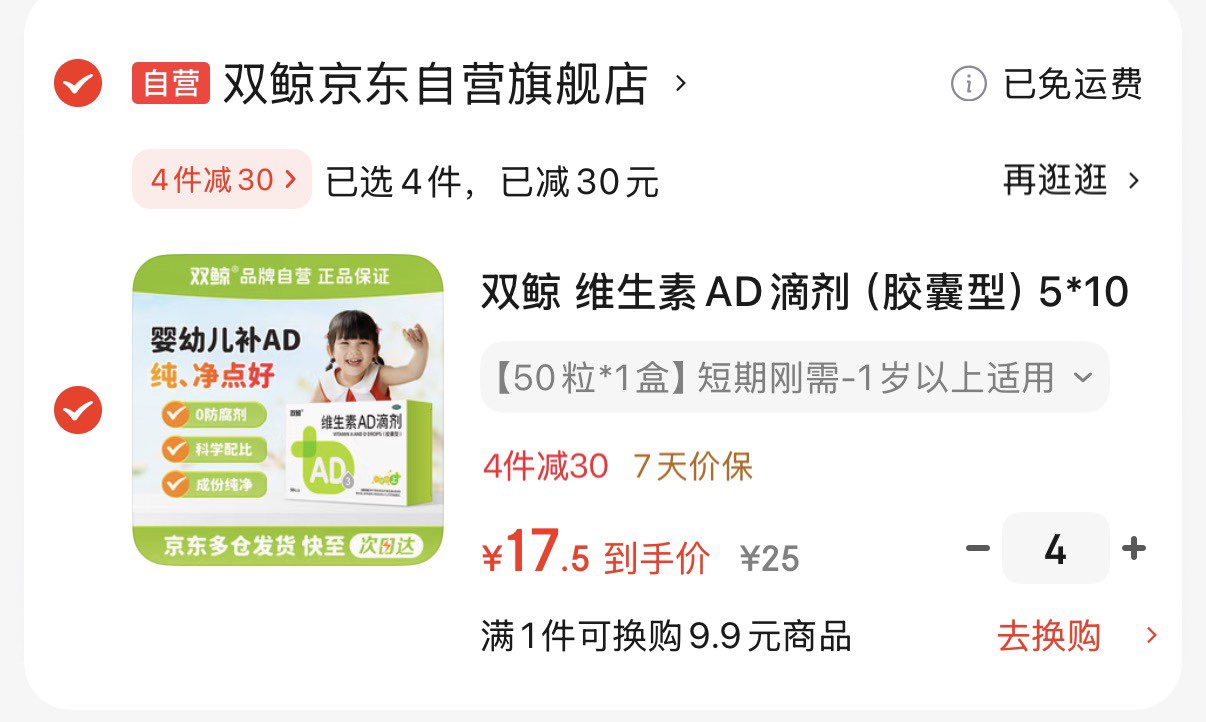Edit the quantity field showing 4
The image size is (1206, 722).
pos(1055,549)
